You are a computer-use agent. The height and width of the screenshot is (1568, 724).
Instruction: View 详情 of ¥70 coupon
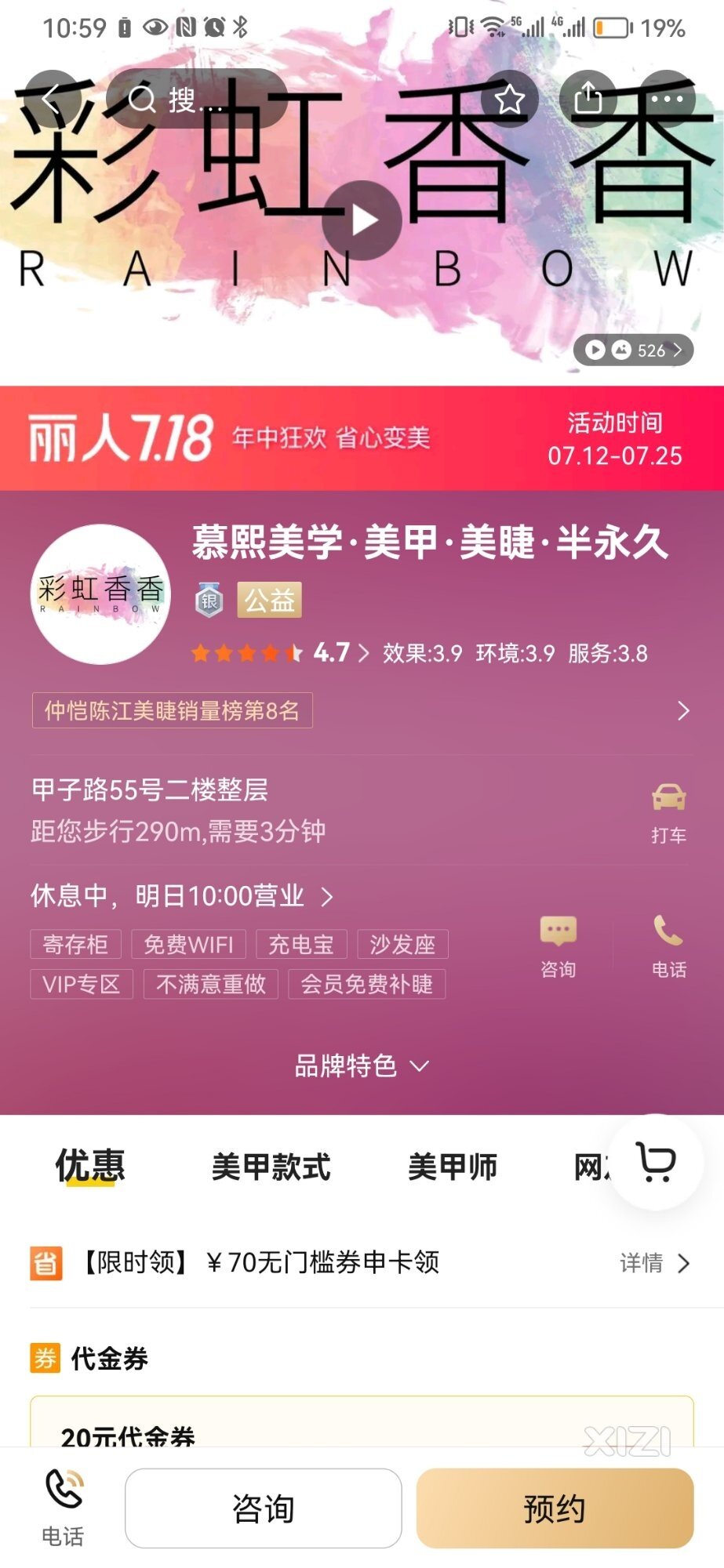point(654,1262)
